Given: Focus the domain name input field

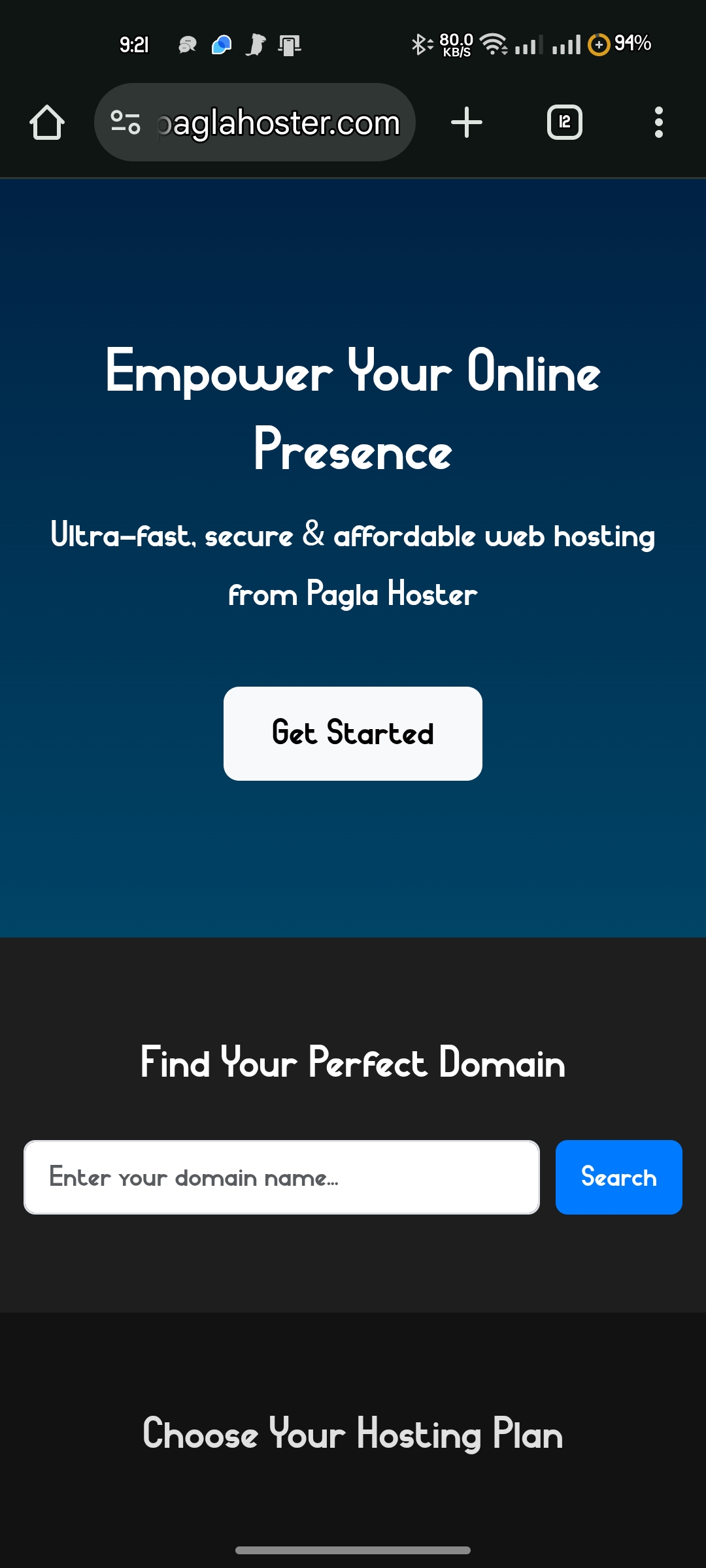Looking at the screenshot, I should pyautogui.click(x=282, y=1177).
